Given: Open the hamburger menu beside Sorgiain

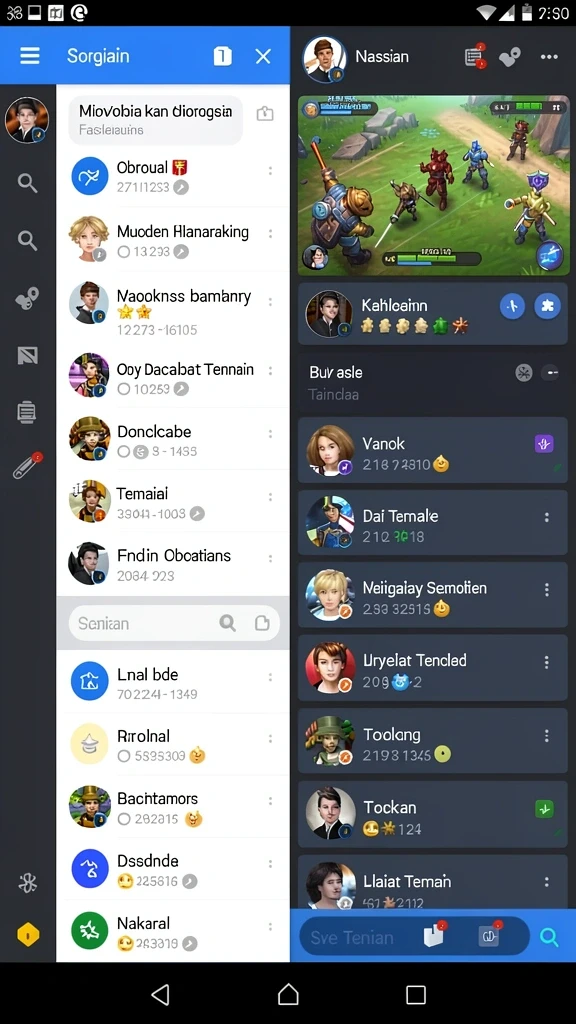Looking at the screenshot, I should coord(29,56).
